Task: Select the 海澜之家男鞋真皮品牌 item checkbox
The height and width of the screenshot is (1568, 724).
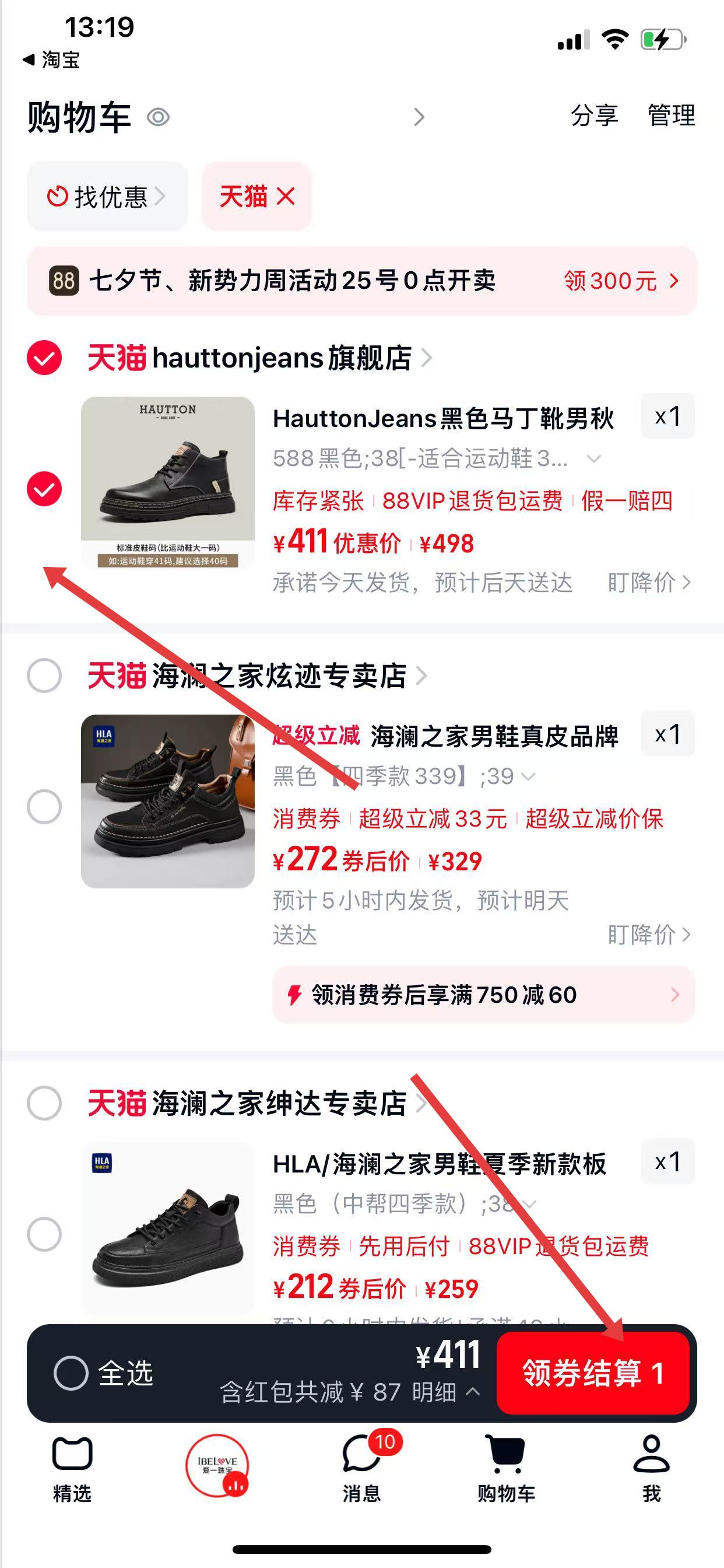Action: (44, 807)
